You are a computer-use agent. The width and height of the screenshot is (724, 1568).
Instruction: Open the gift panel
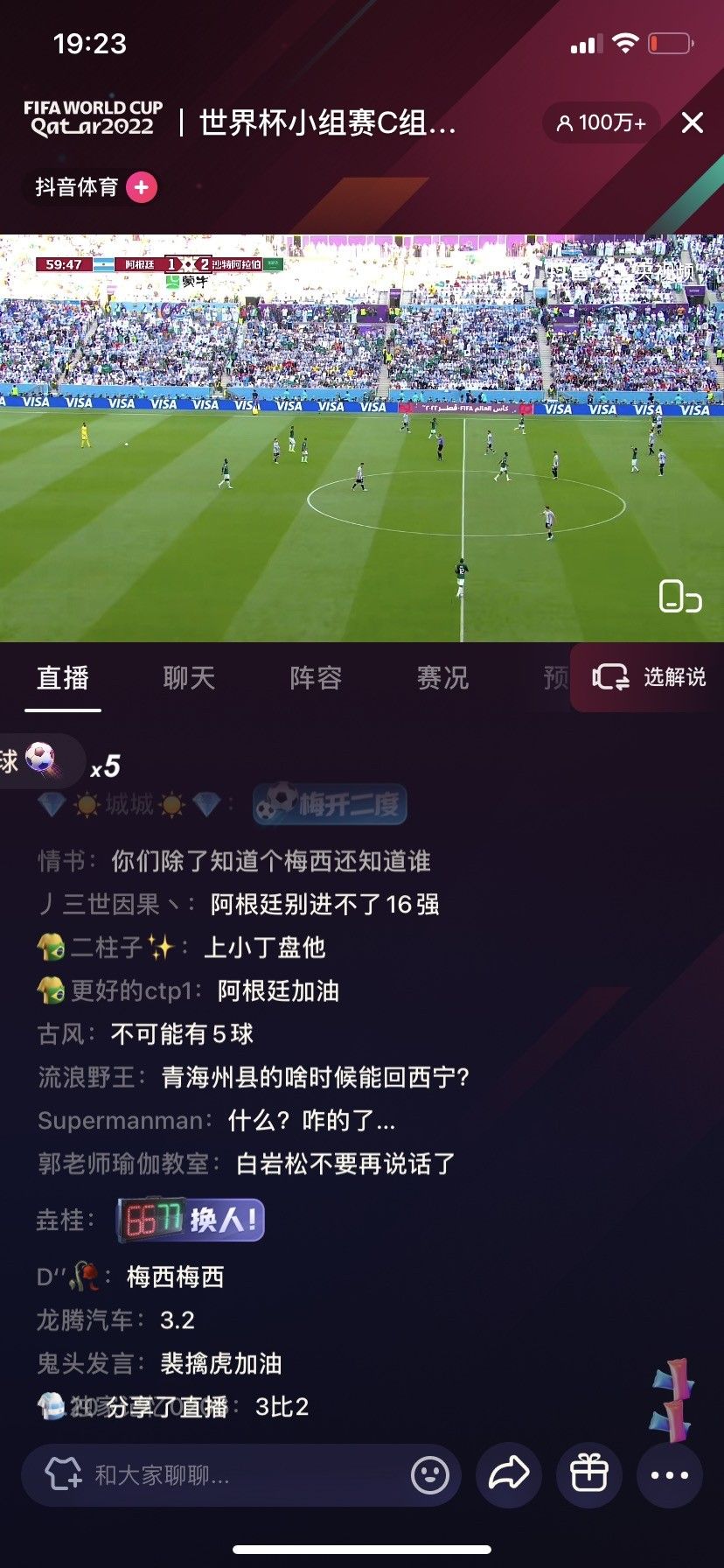(x=588, y=1475)
